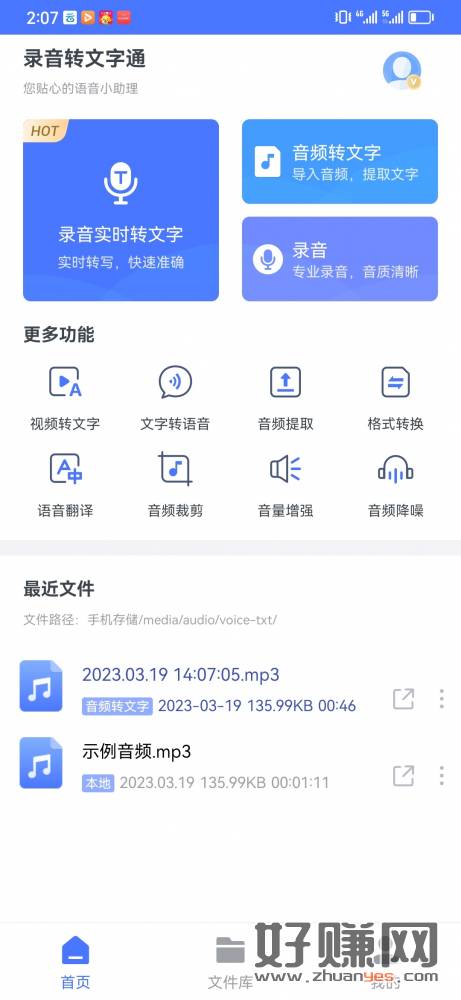Open more options for 示例音频.mp3

441,776
